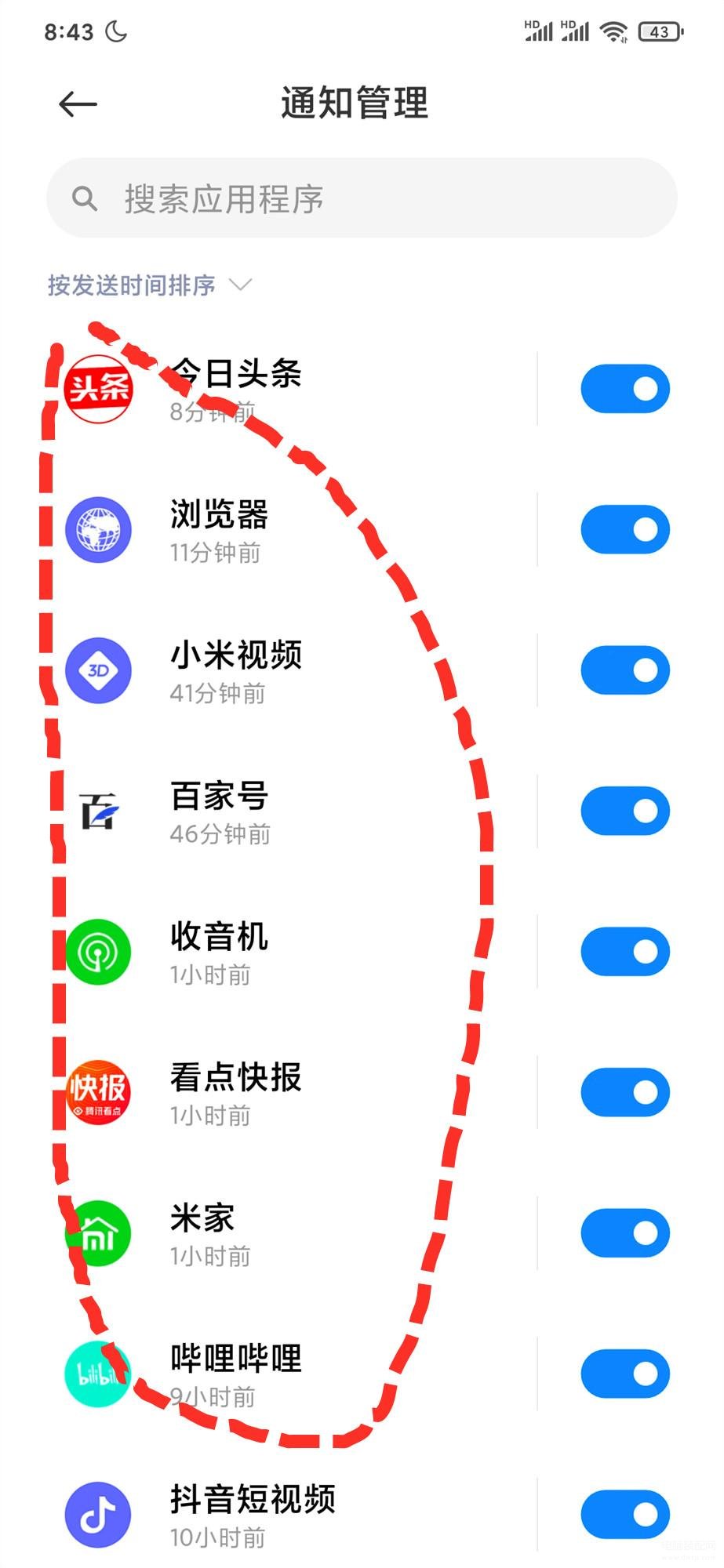724x1568 pixels.
Task: Toggle notifications for 小米视频
Action: tap(624, 670)
